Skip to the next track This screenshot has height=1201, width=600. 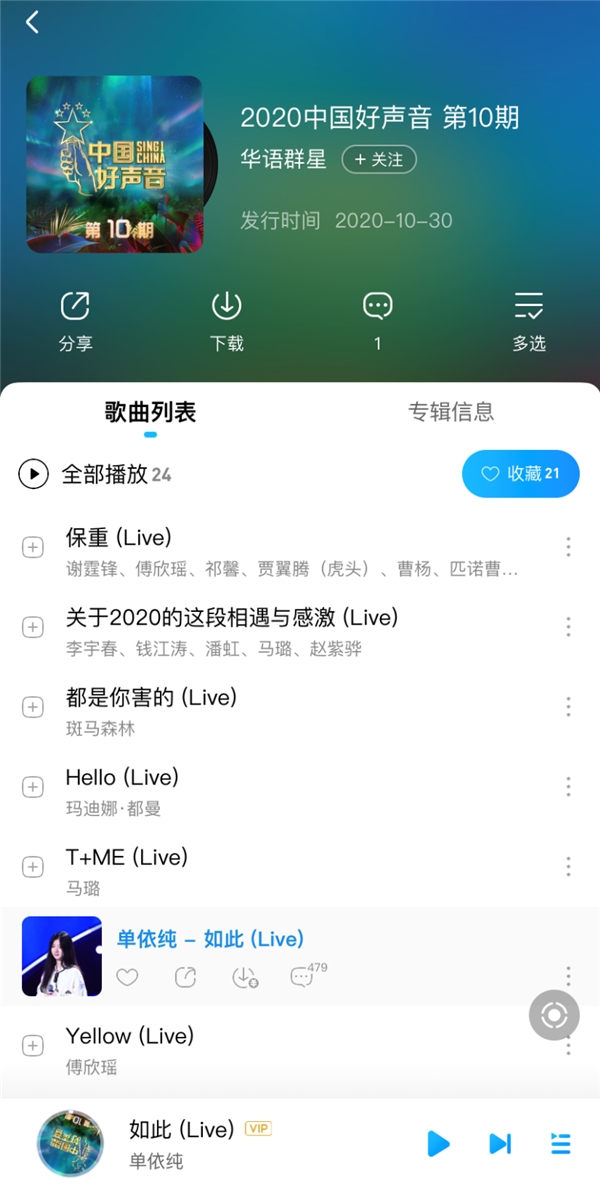point(500,1143)
